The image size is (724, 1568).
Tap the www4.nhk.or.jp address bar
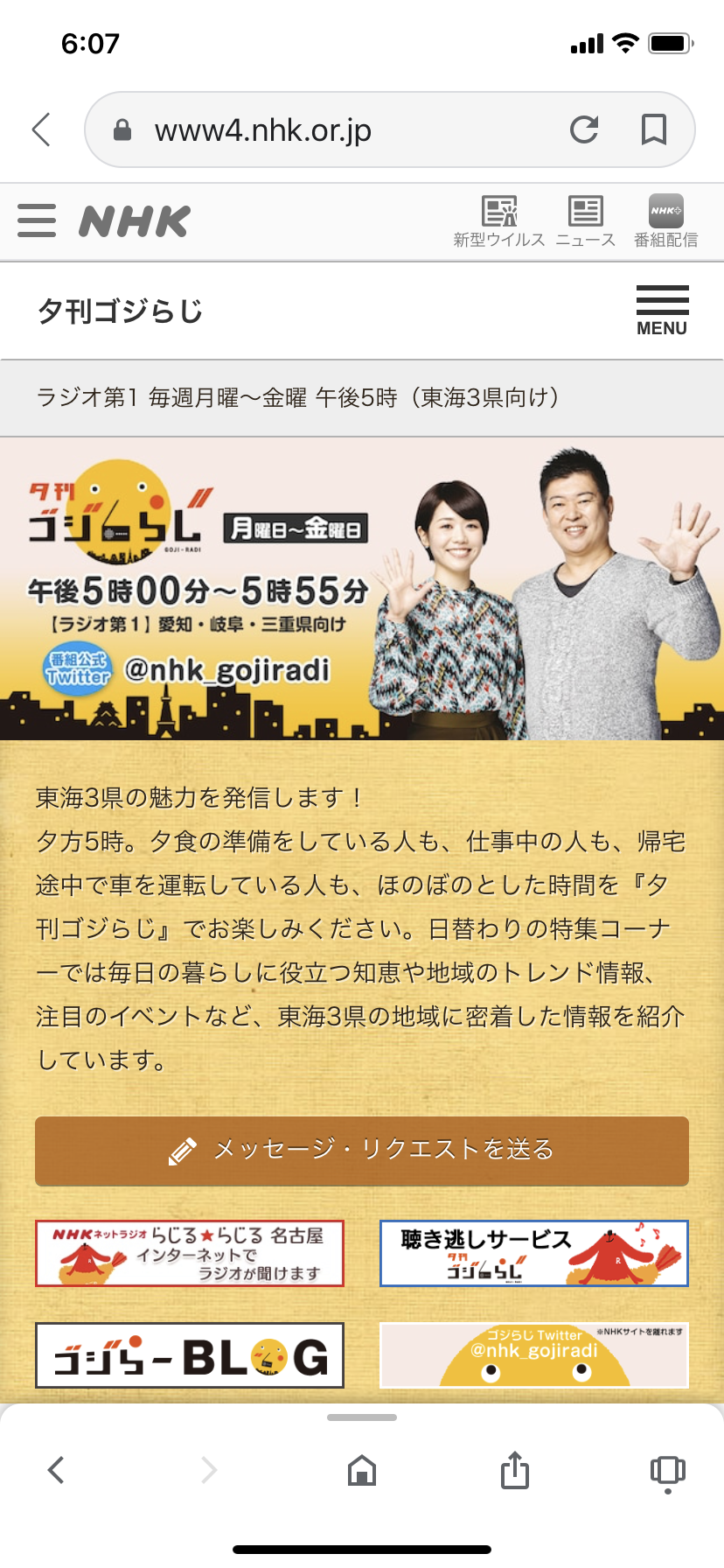point(332,130)
